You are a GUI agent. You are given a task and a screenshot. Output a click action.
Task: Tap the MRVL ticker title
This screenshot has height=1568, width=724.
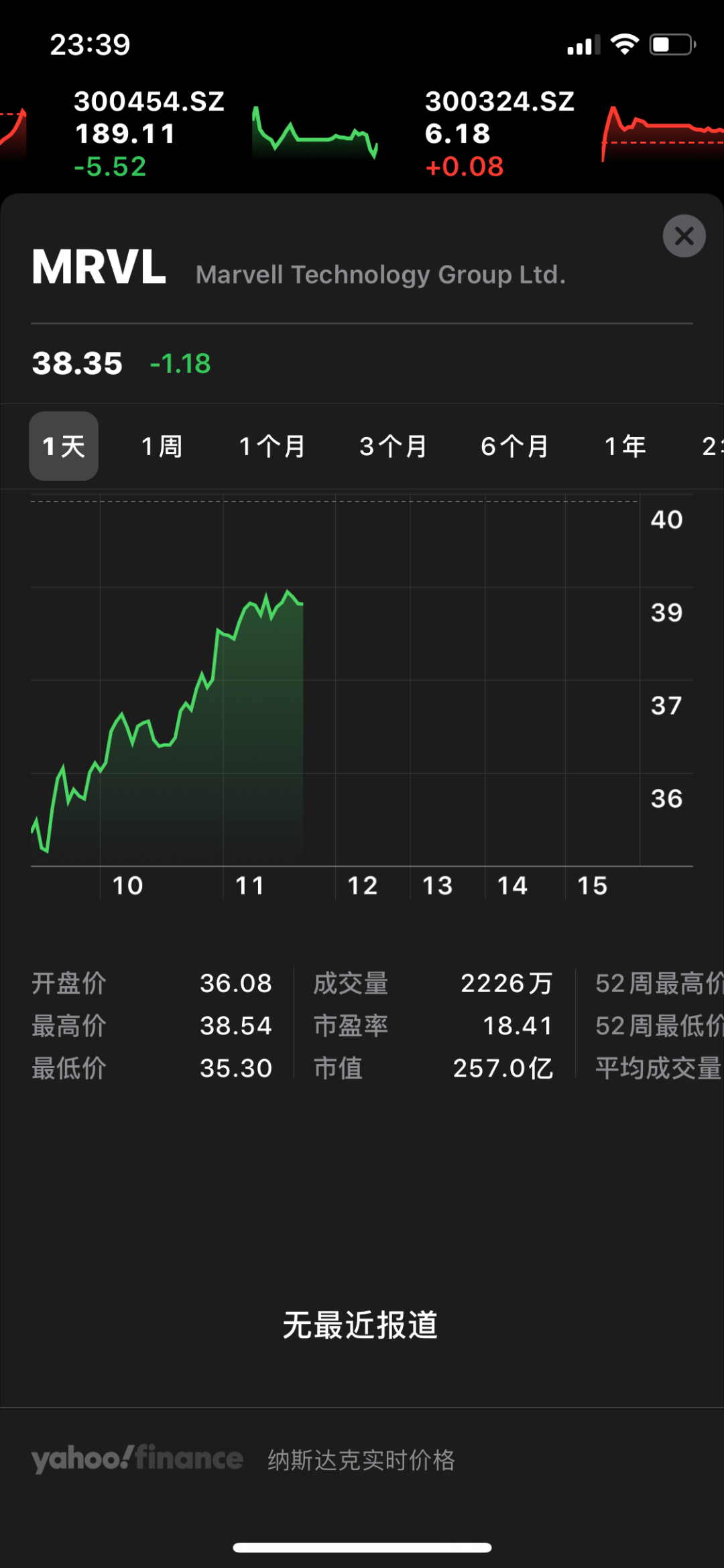pyautogui.click(x=99, y=268)
